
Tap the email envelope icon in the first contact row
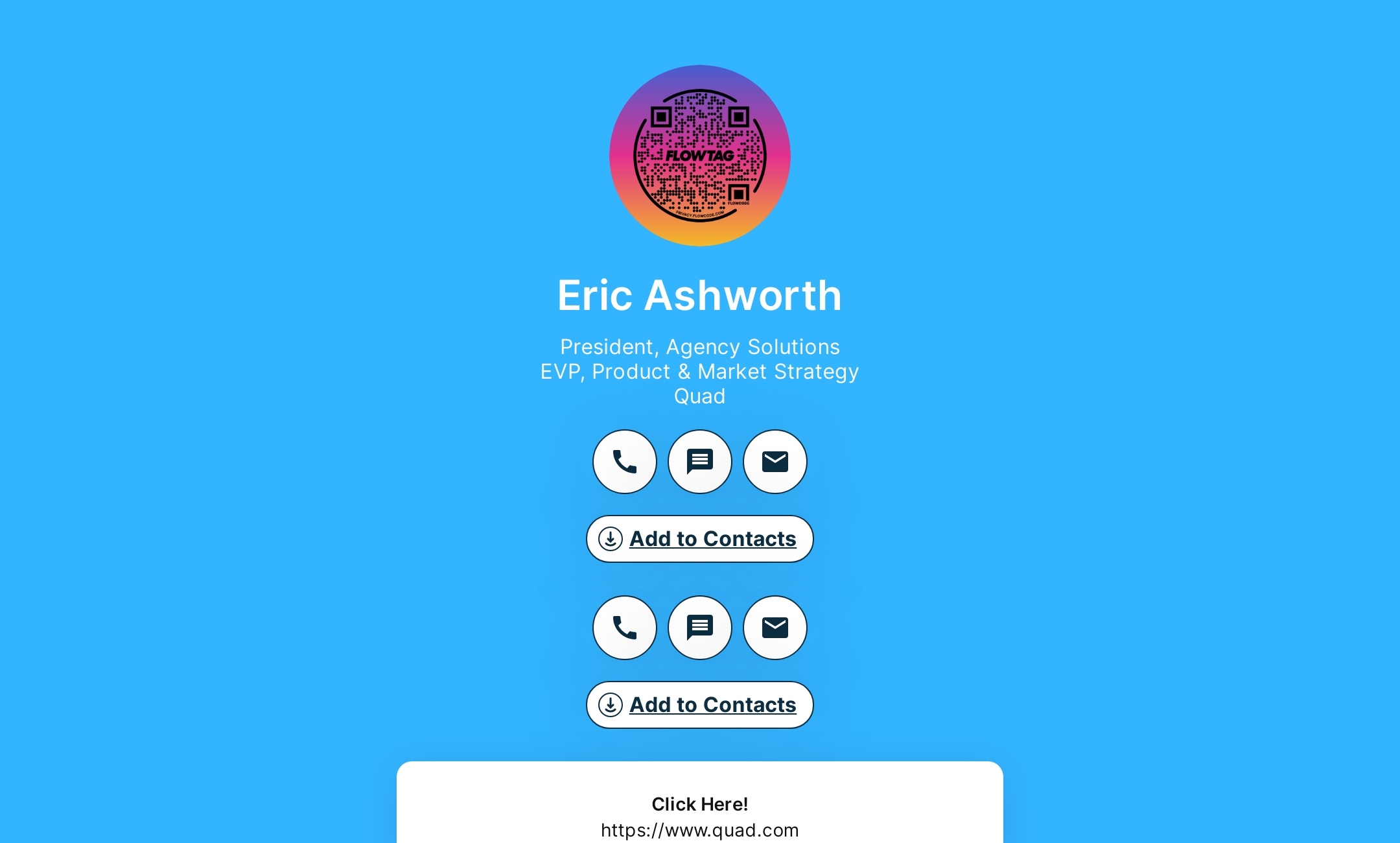pyautogui.click(x=775, y=462)
